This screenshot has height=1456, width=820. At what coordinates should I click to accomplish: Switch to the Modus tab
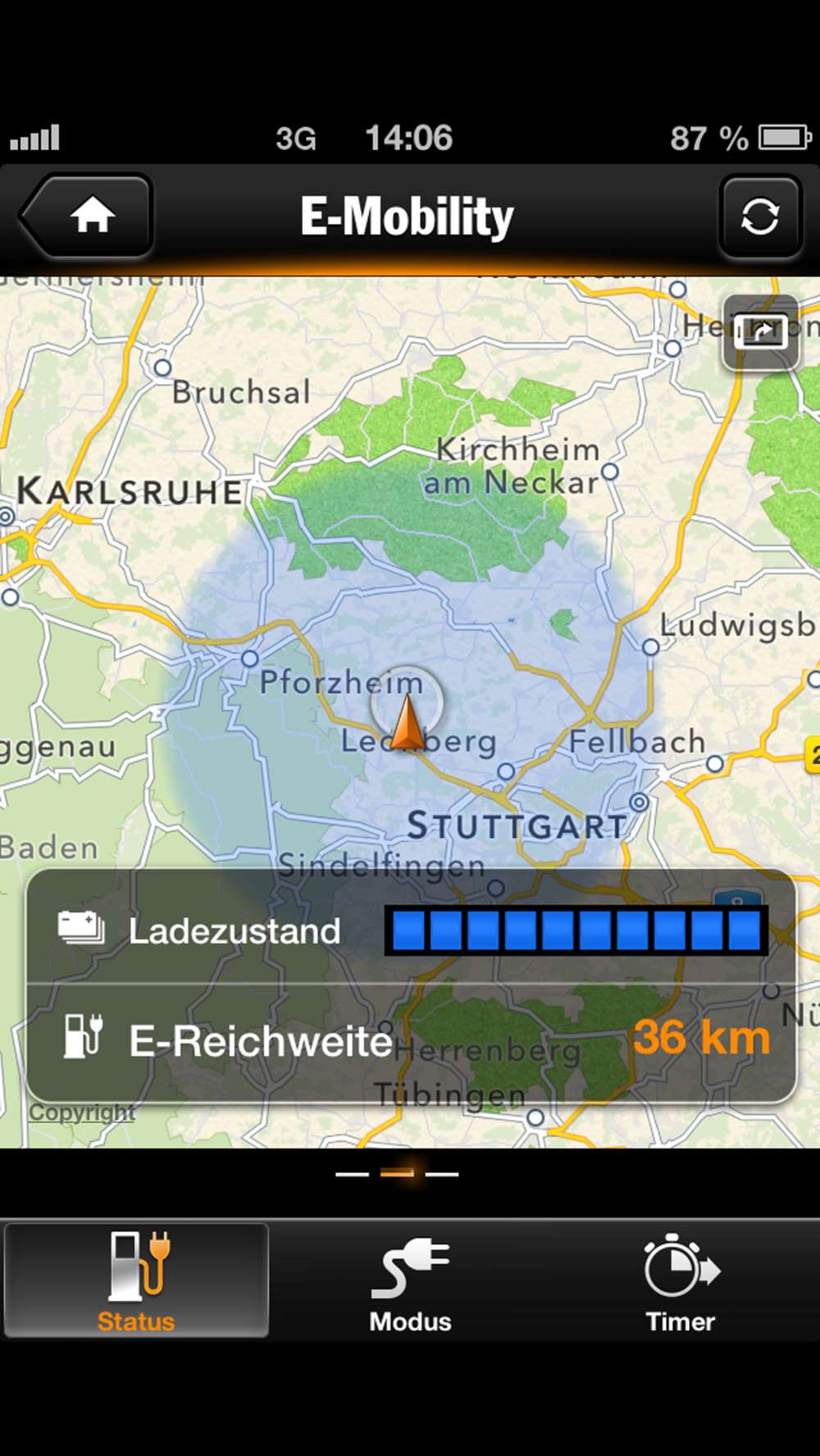coord(410,1281)
